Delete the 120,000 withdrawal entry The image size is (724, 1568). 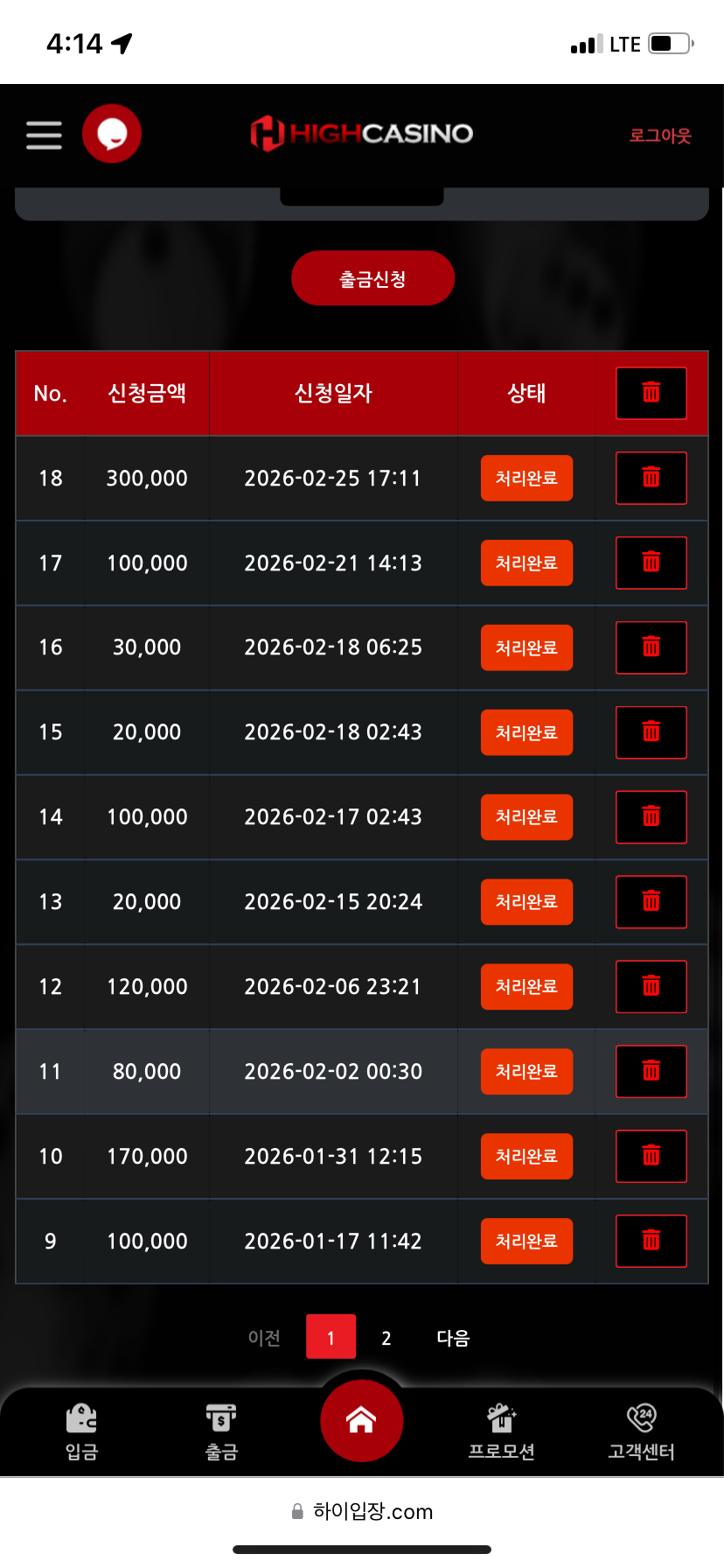[651, 986]
